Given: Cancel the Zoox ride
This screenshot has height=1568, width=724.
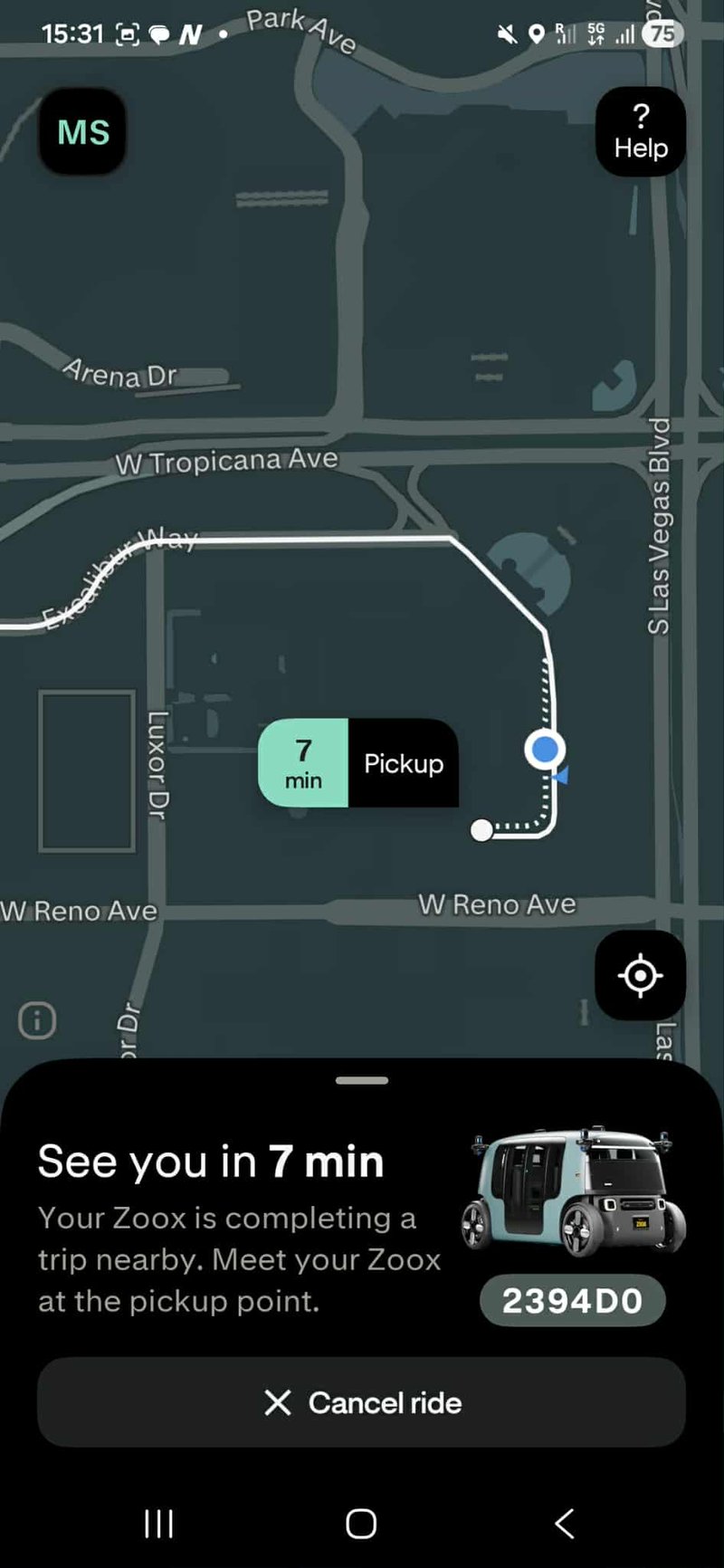Looking at the screenshot, I should point(361,1402).
